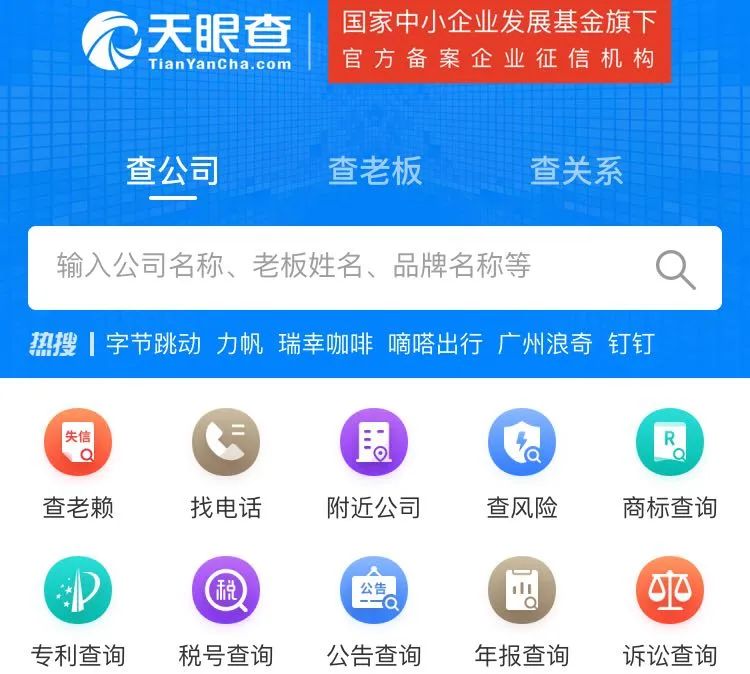Tap the magnifier search icon

(675, 268)
